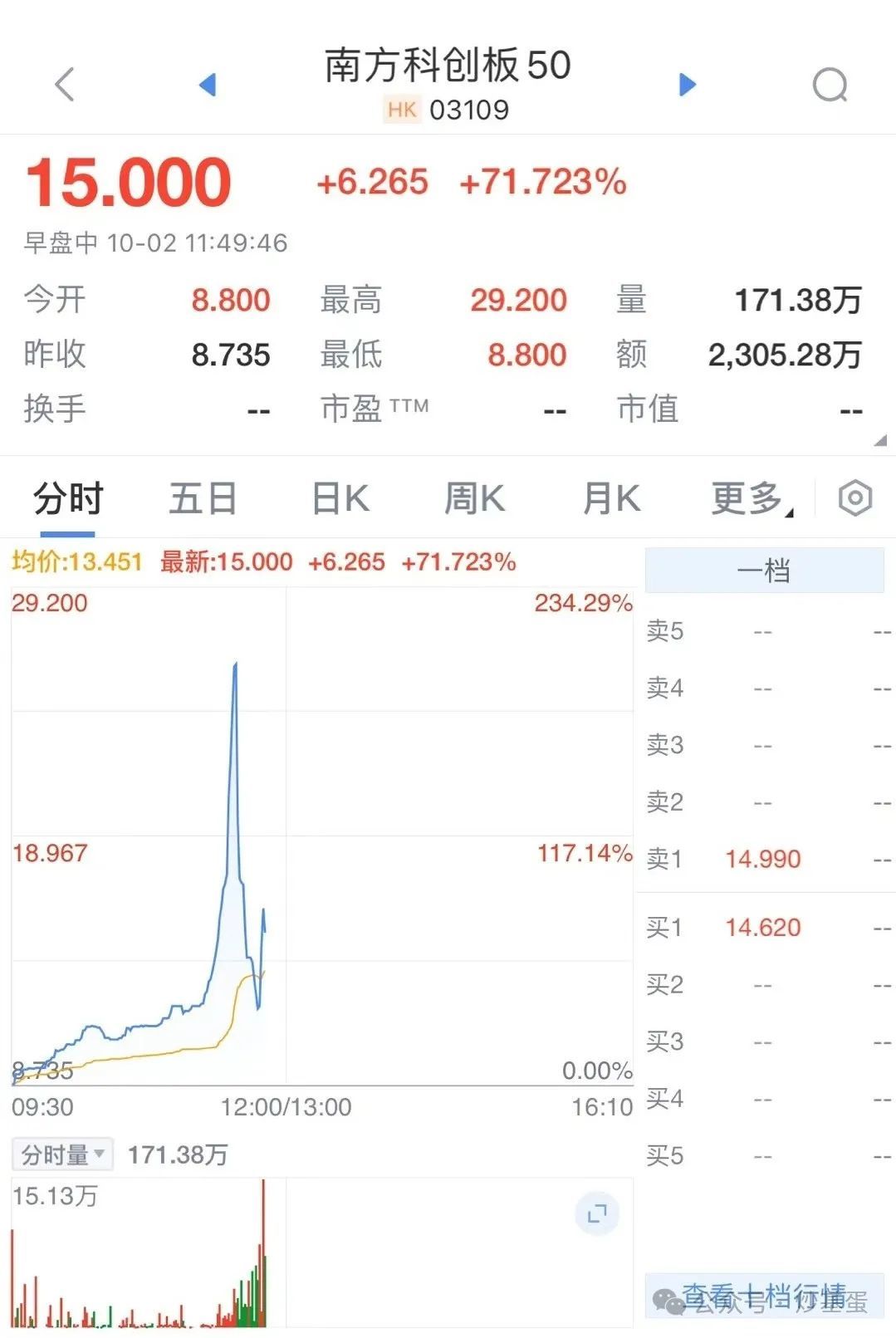Tap 查看十档行情 button
Screen dimensions: 896x1338
tap(764, 1296)
